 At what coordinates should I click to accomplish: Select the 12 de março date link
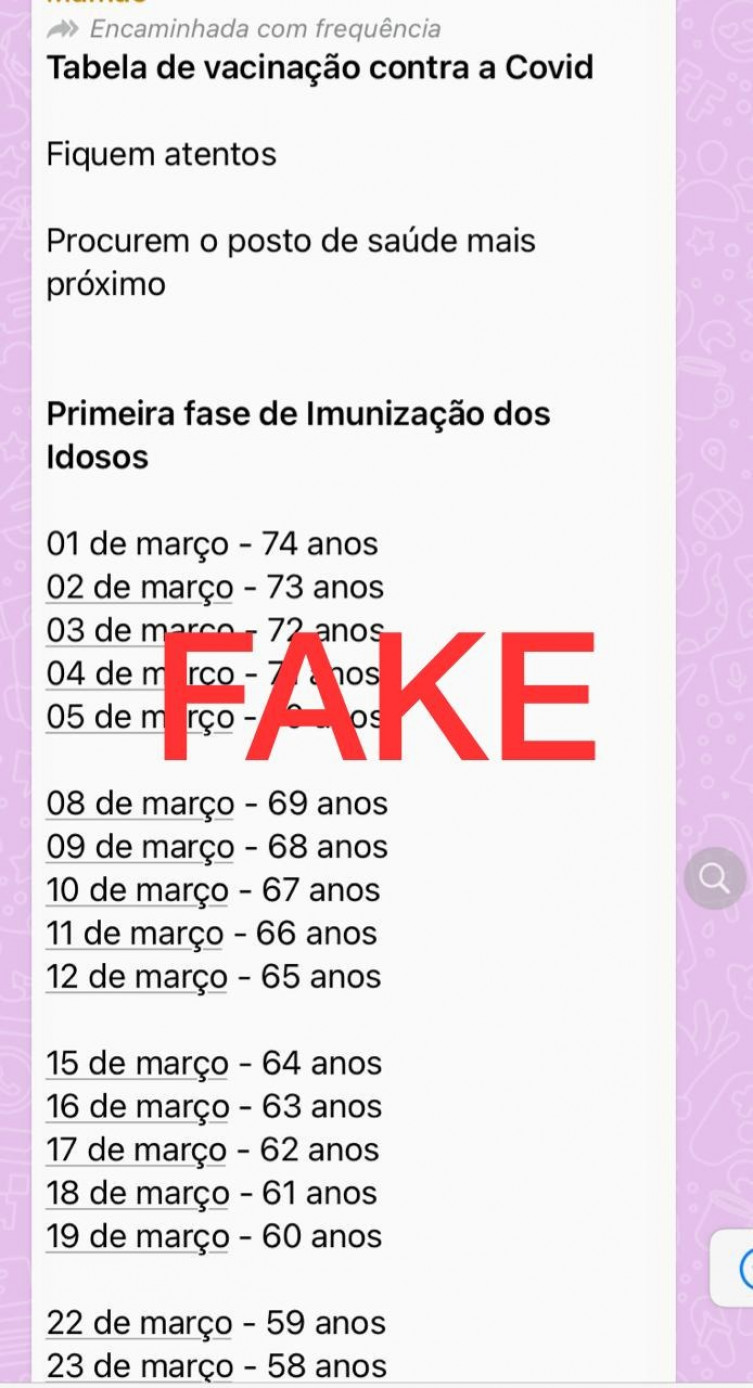tap(137, 977)
